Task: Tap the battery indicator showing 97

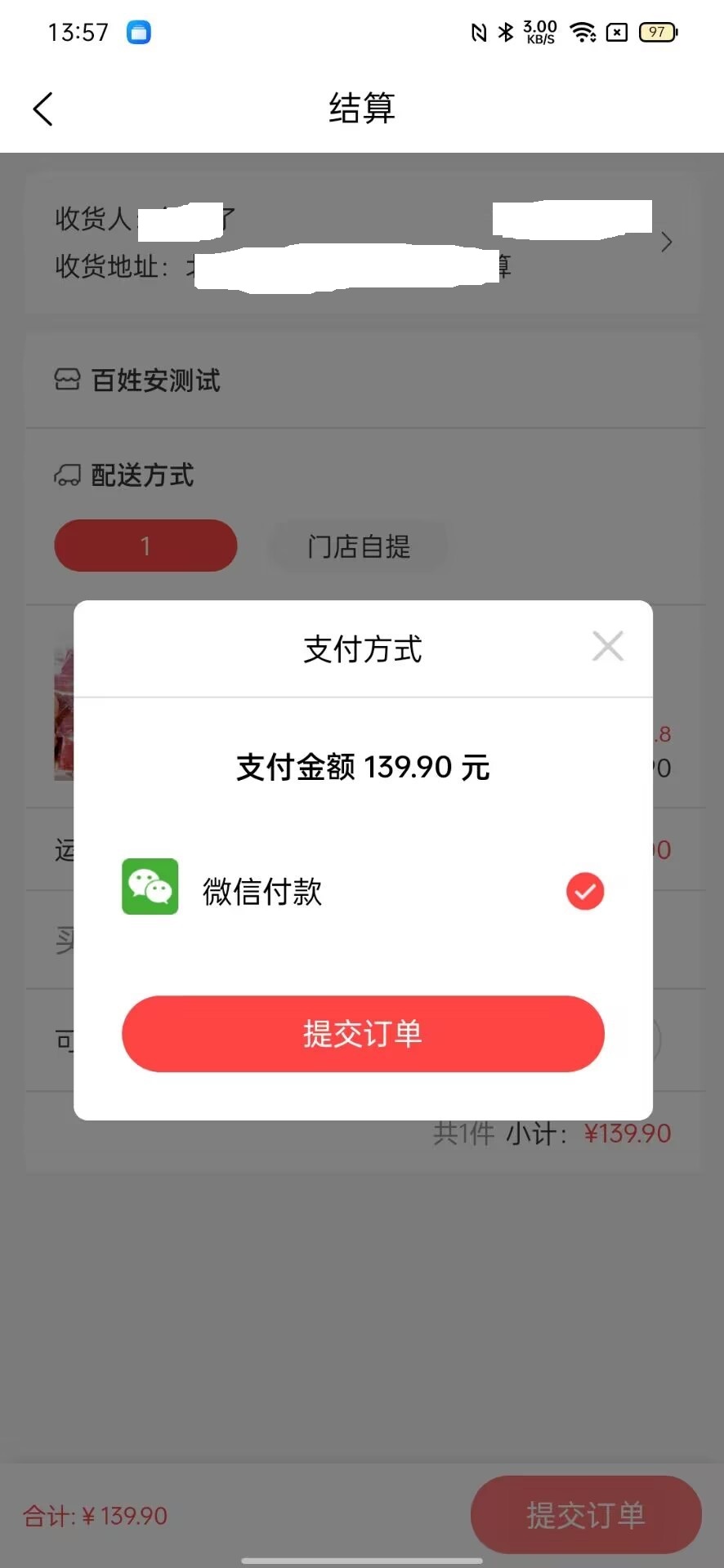Action: click(656, 33)
